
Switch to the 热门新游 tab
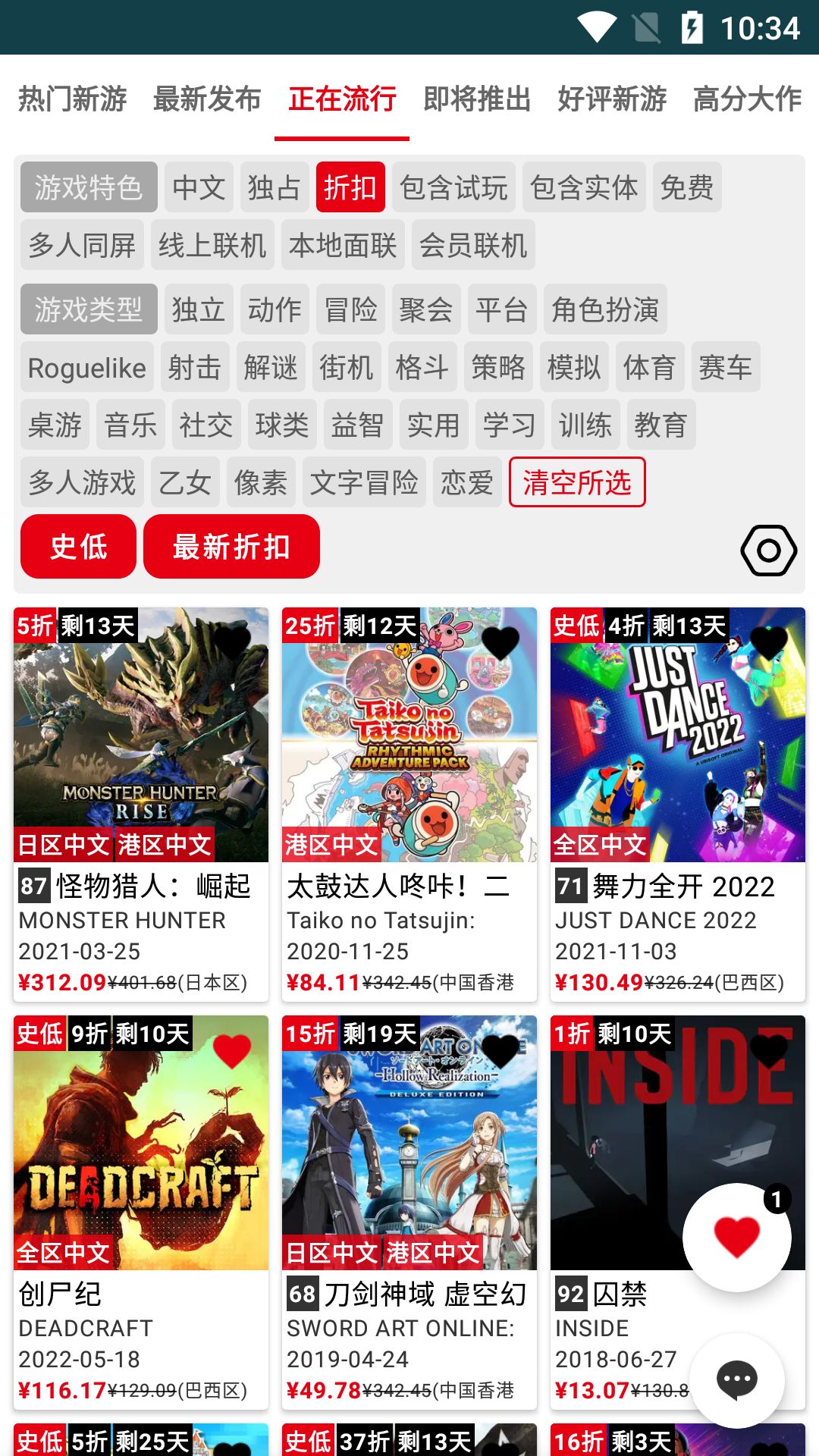tap(72, 99)
